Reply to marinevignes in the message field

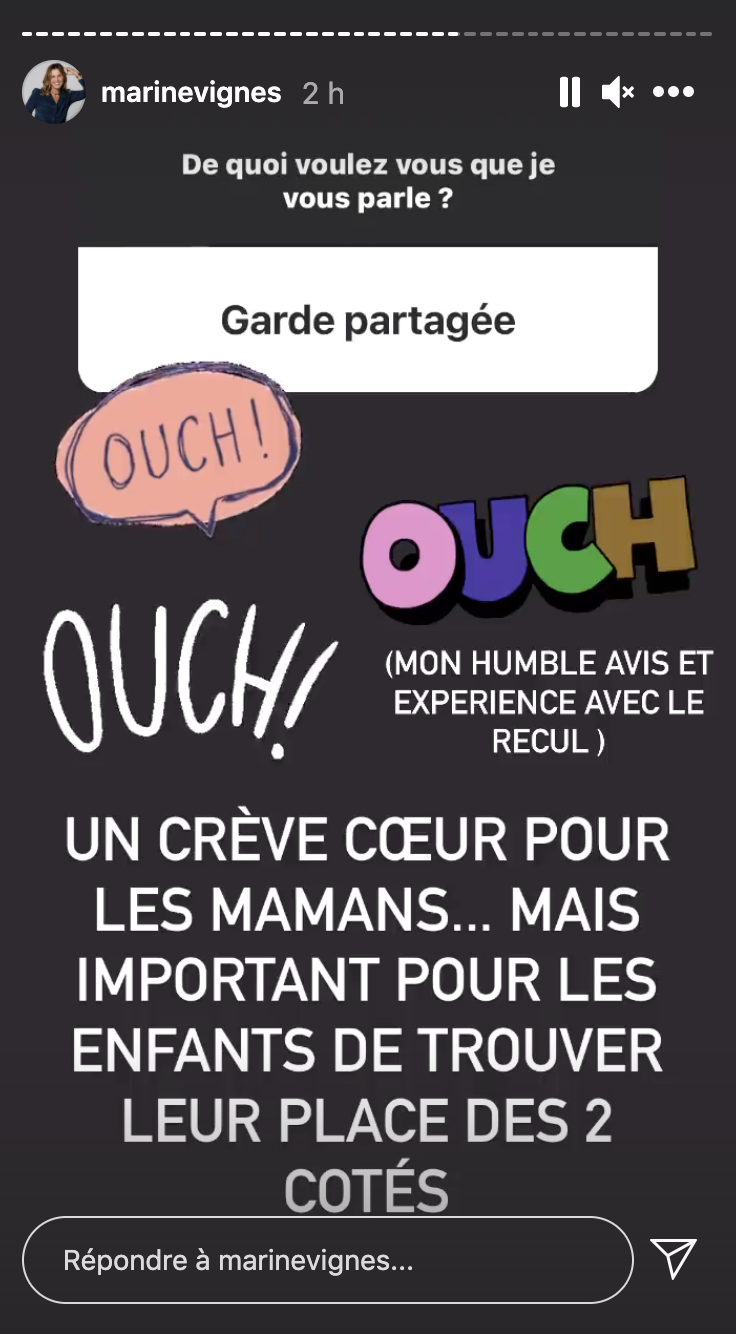[x=327, y=1260]
